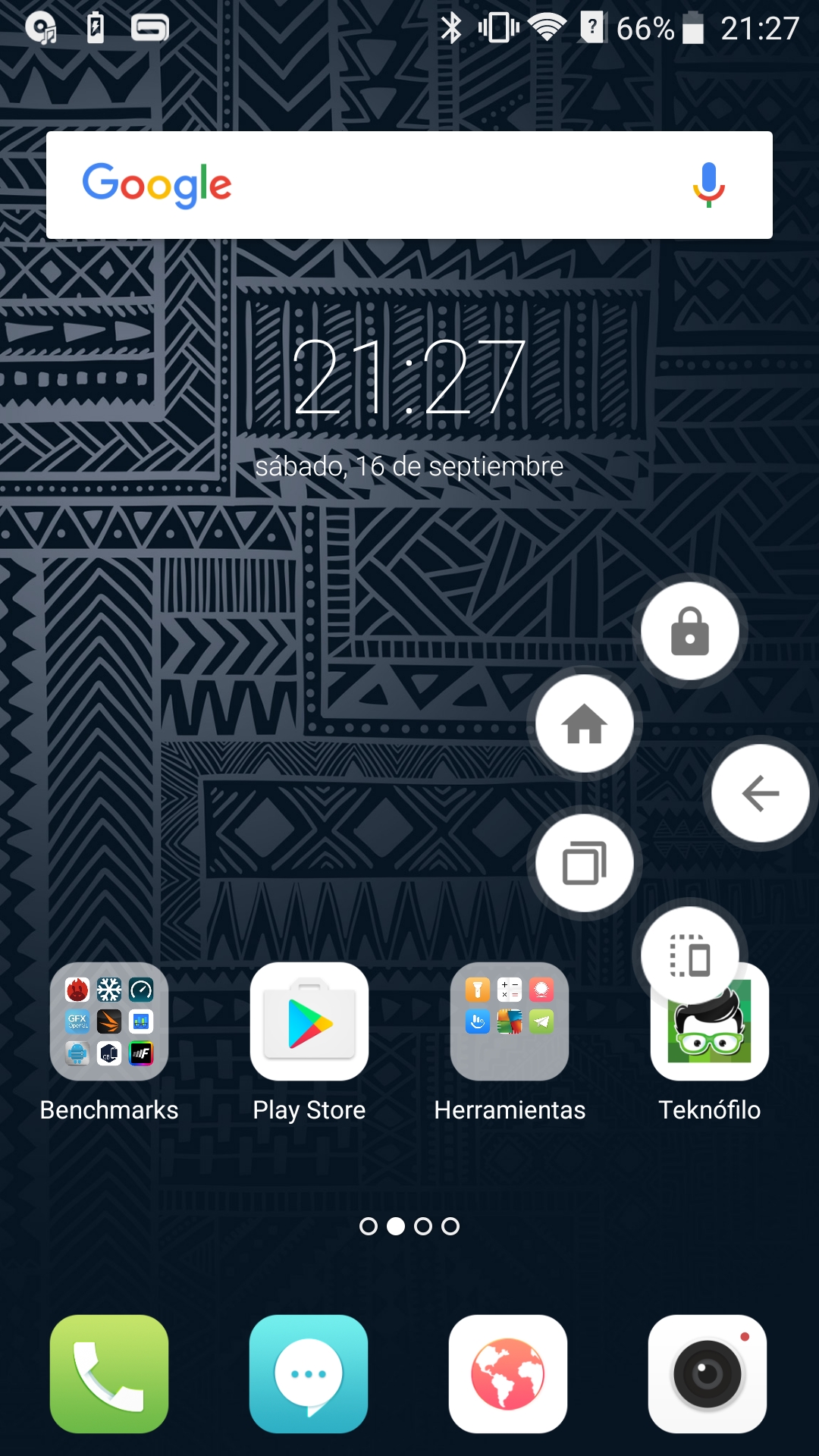Open the Messages app in the dock

coord(309,1374)
